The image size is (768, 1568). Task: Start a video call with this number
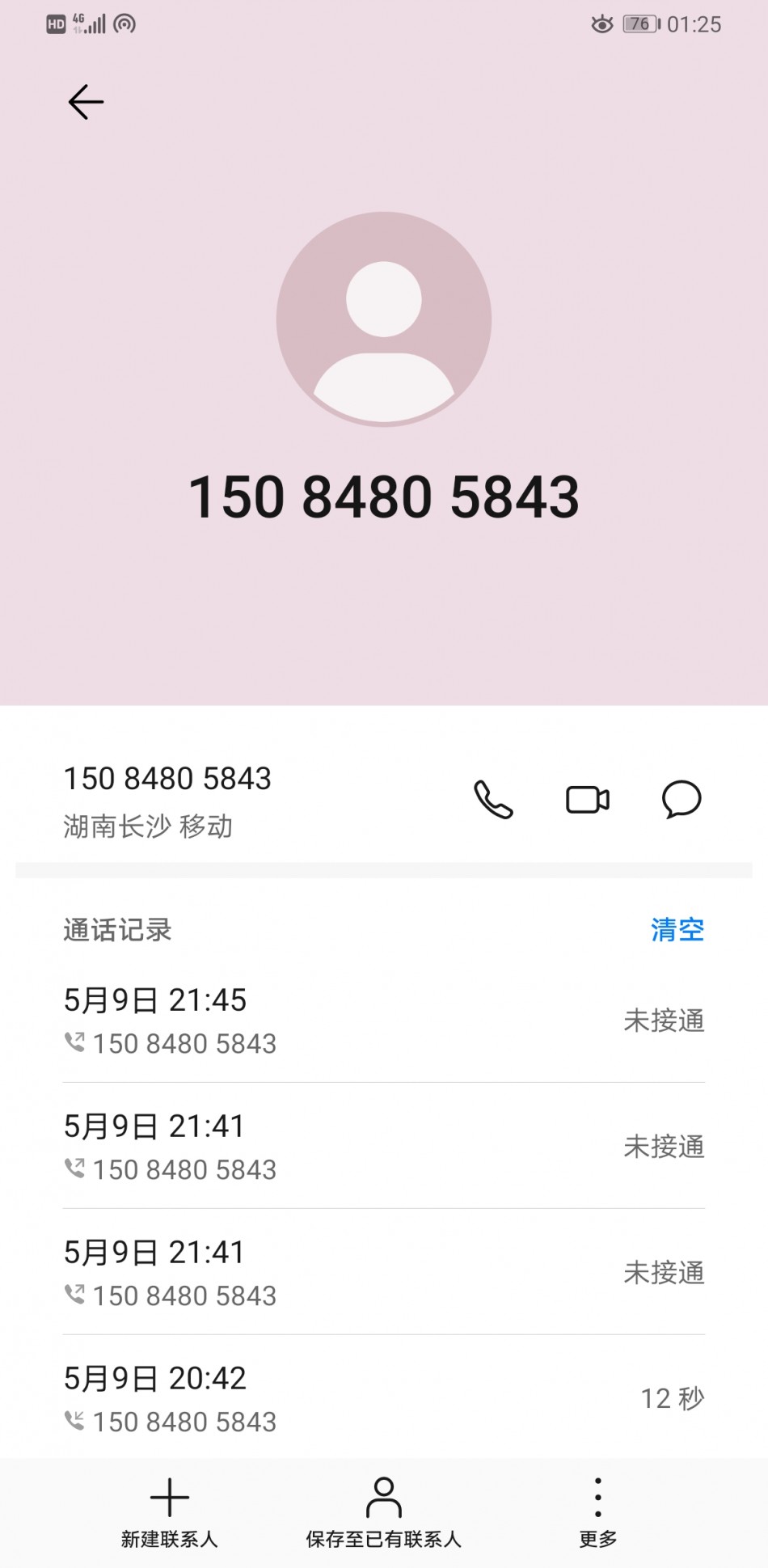tap(588, 800)
